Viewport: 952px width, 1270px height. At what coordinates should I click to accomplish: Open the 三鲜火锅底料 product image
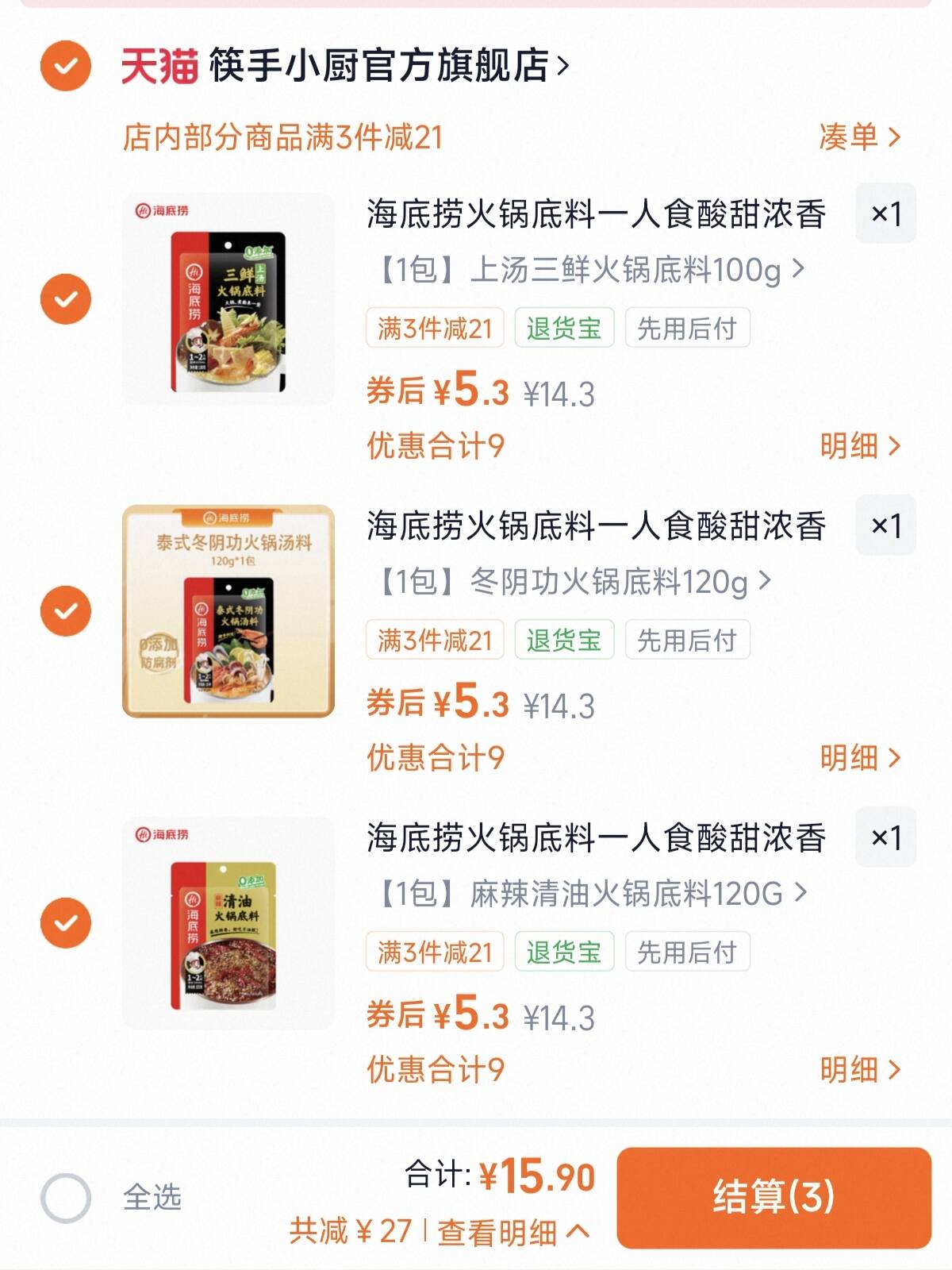click(x=228, y=299)
